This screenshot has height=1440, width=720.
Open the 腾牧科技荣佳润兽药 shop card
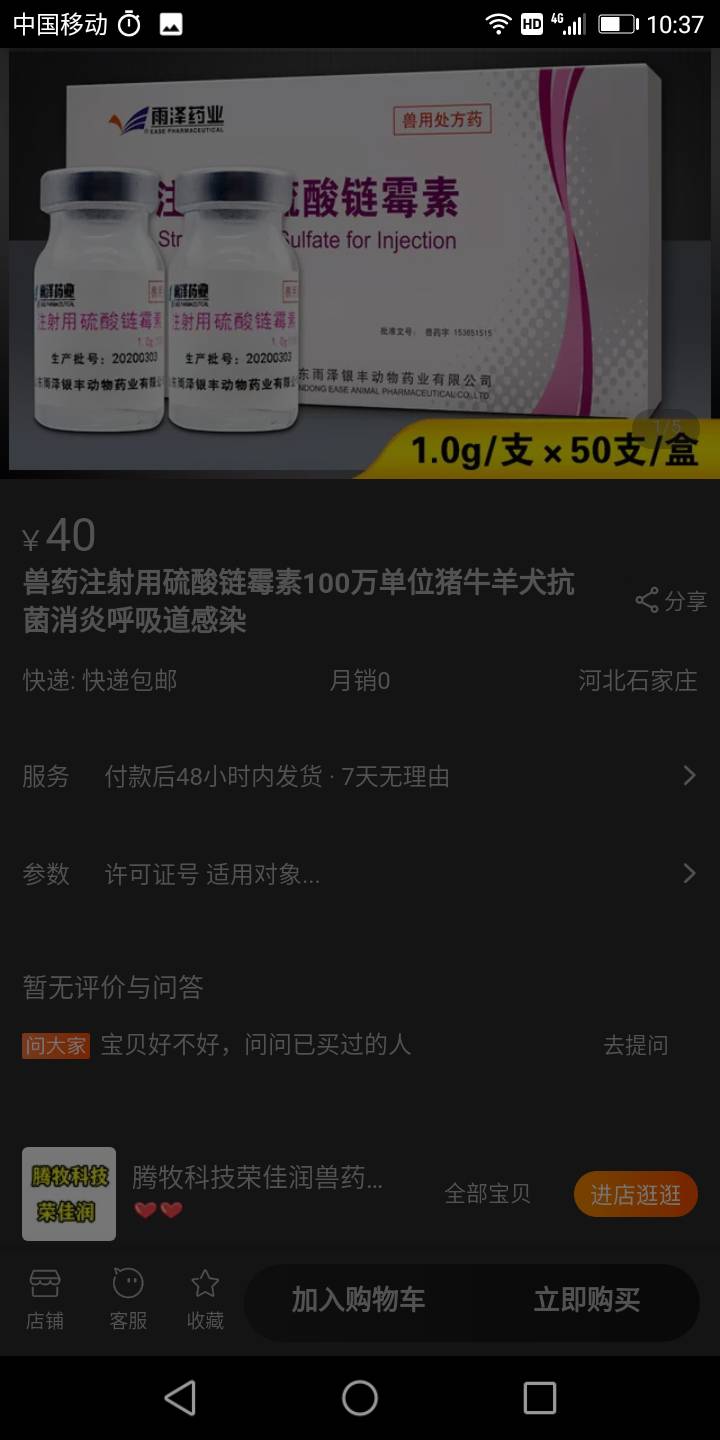(257, 1178)
